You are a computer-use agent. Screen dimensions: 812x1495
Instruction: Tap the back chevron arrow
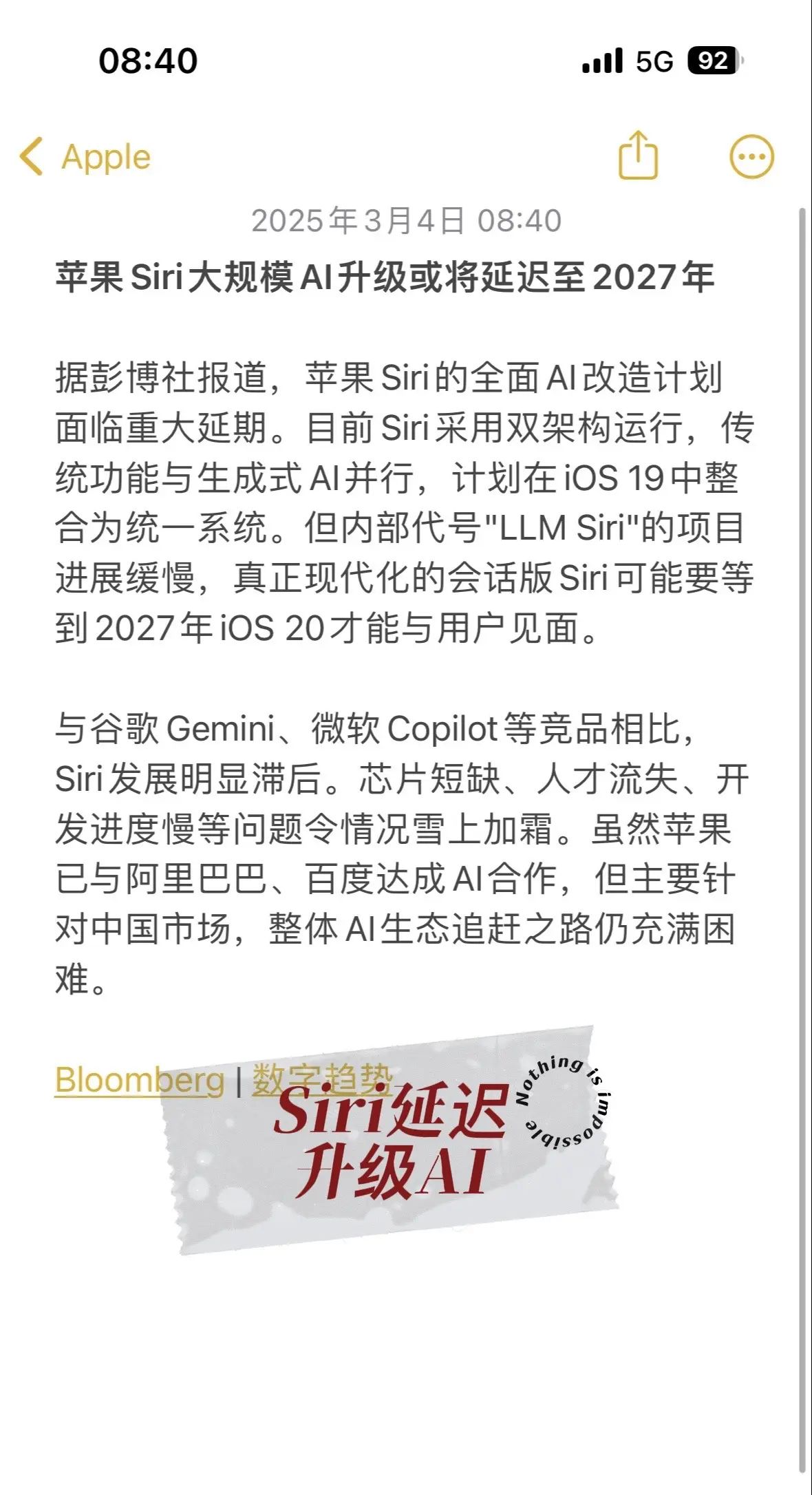(x=32, y=156)
